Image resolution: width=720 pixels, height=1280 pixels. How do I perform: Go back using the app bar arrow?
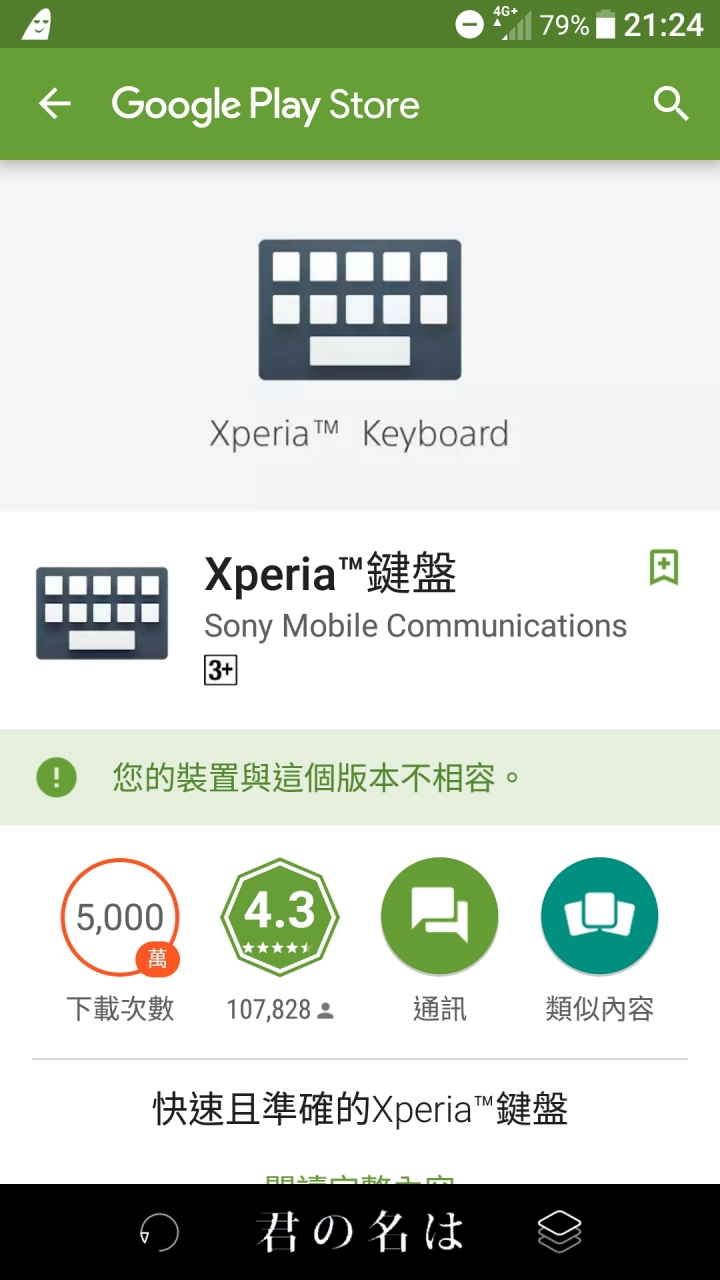(55, 104)
